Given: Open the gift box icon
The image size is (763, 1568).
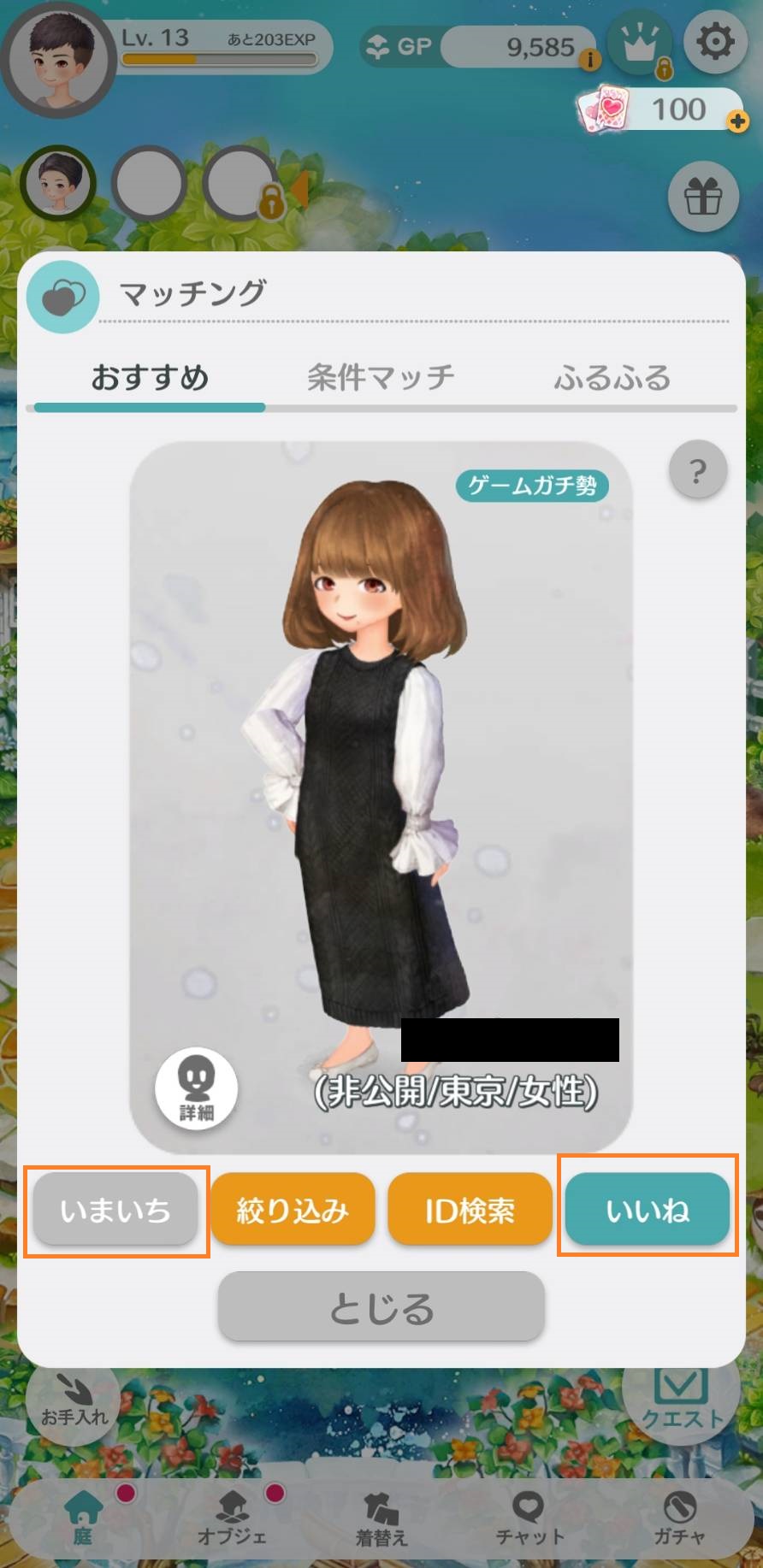Looking at the screenshot, I should (703, 197).
